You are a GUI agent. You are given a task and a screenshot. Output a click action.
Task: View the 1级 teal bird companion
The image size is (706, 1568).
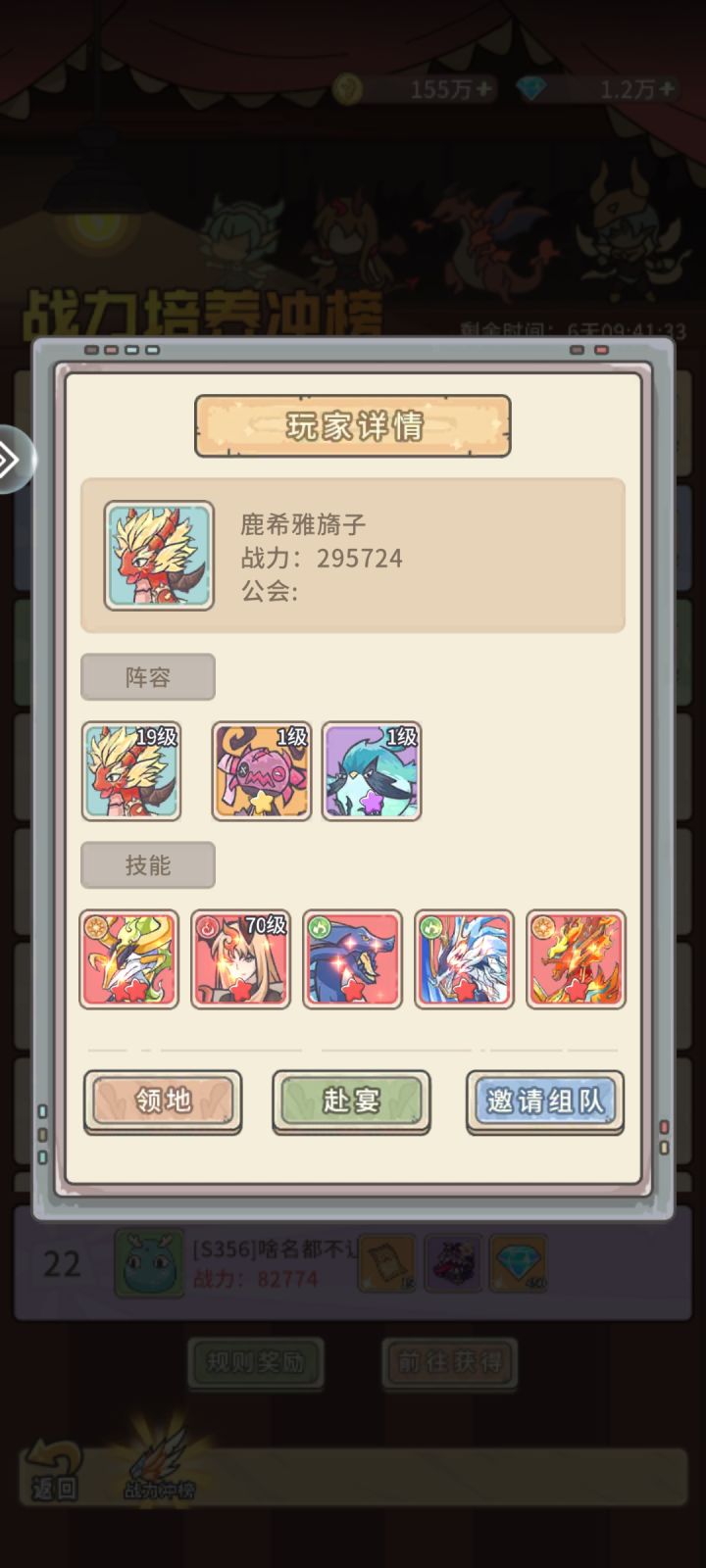[372, 772]
